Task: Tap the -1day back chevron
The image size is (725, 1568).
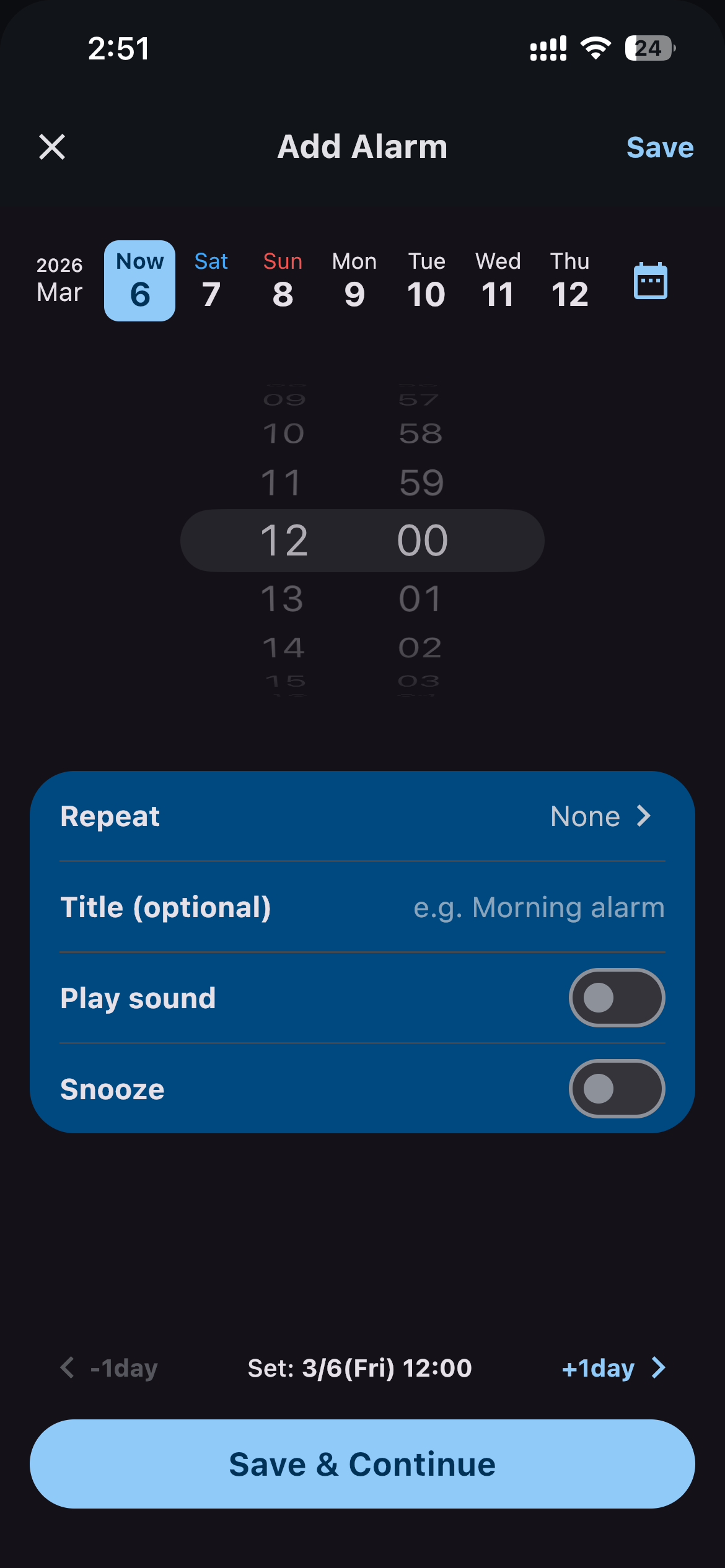Action: click(68, 1369)
